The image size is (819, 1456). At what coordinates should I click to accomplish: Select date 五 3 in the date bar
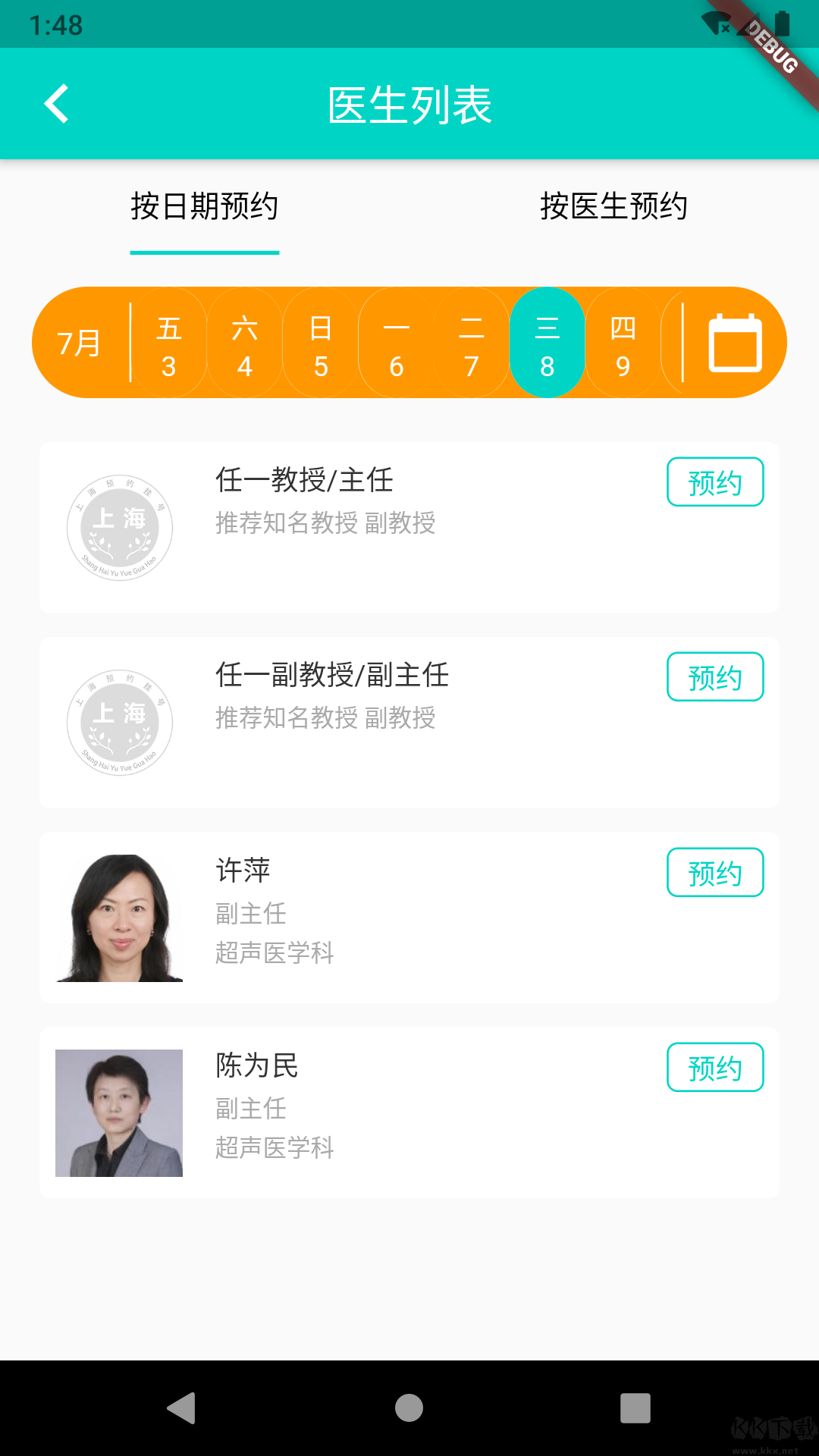point(169,343)
